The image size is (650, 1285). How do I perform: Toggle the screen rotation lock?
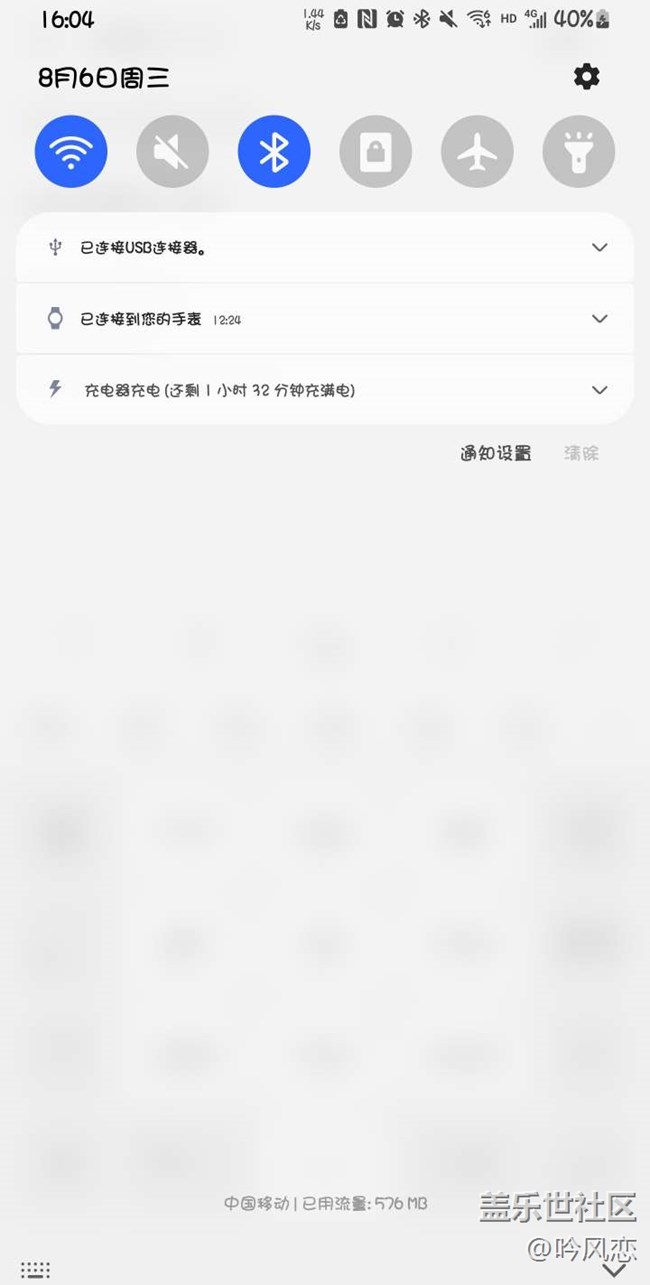point(375,152)
